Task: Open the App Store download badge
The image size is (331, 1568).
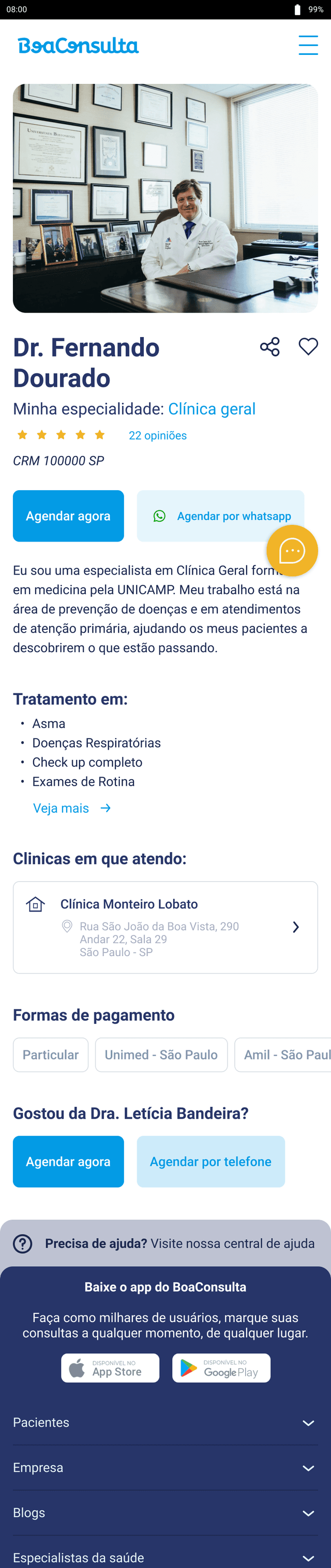Action: [110, 1368]
